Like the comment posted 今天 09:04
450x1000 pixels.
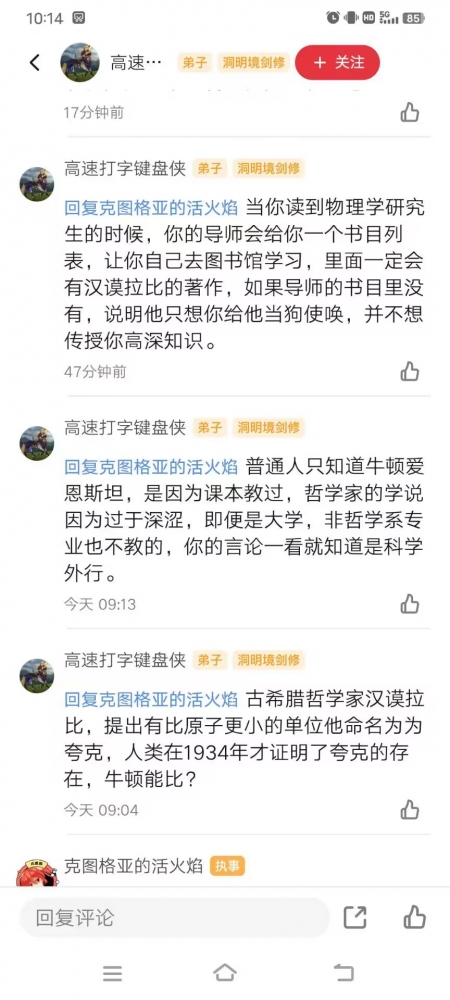pyautogui.click(x=410, y=810)
